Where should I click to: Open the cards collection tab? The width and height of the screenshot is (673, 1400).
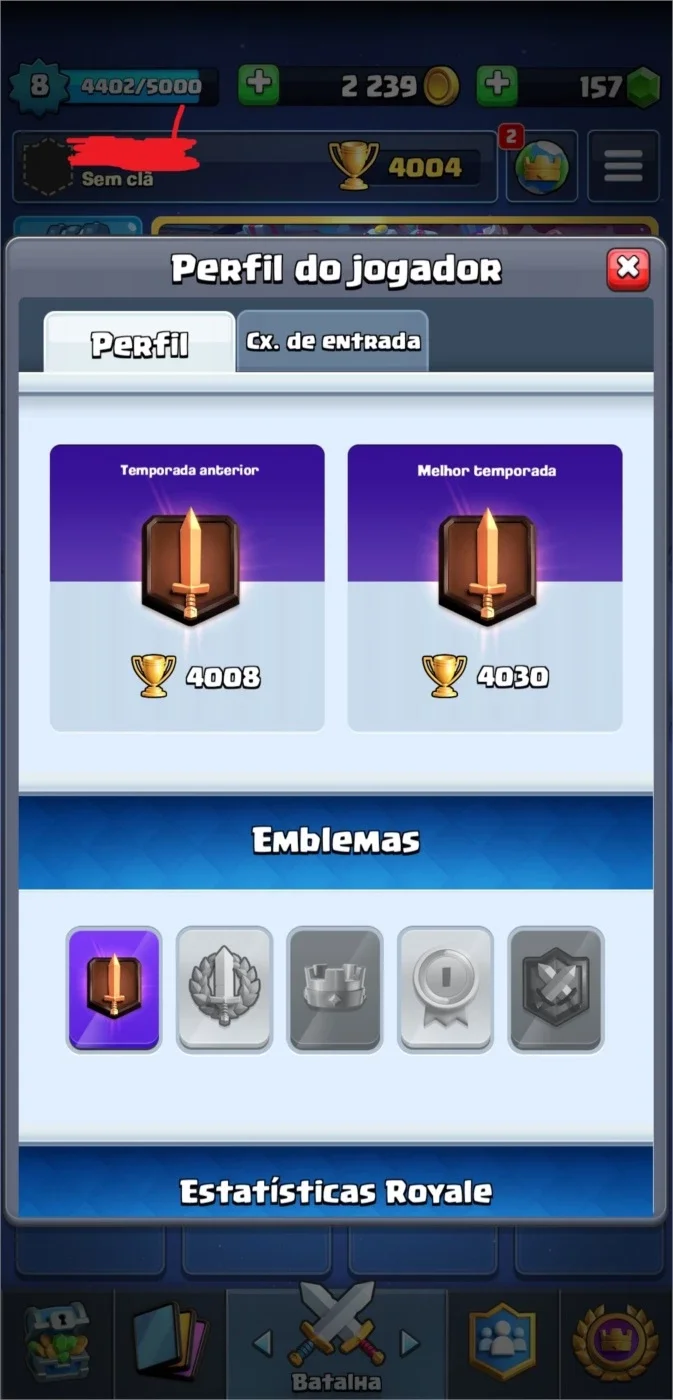pyautogui.click(x=170, y=1345)
